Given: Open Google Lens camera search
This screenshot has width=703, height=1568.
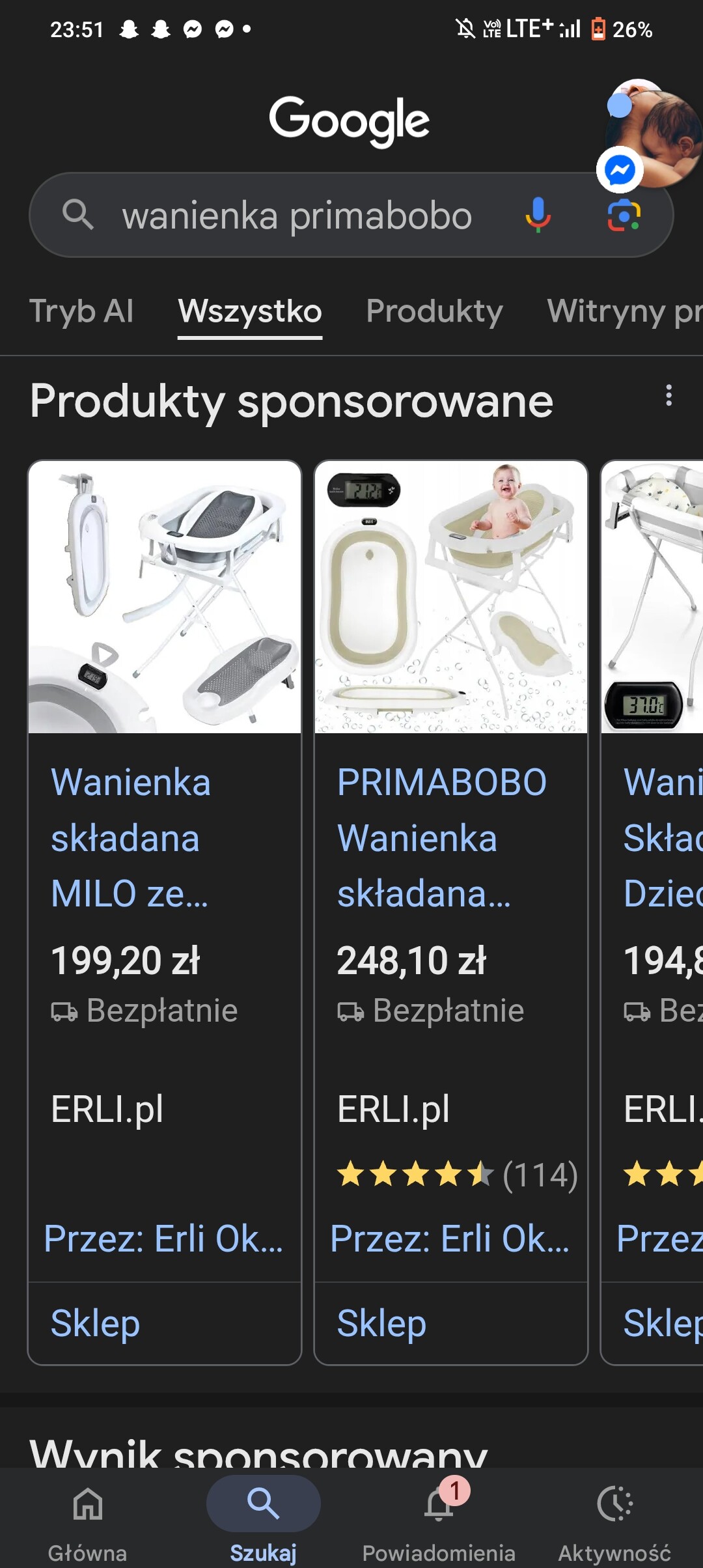Looking at the screenshot, I should pyautogui.click(x=624, y=216).
